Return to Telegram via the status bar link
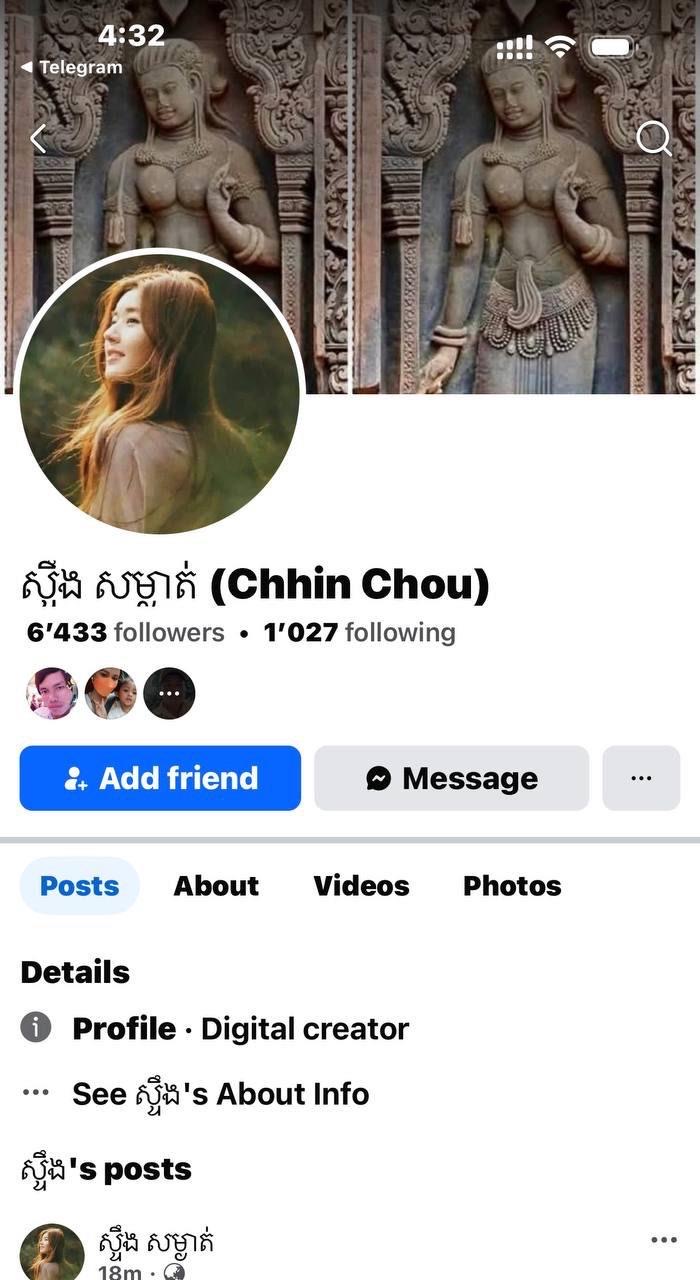700x1280 pixels. [x=72, y=68]
